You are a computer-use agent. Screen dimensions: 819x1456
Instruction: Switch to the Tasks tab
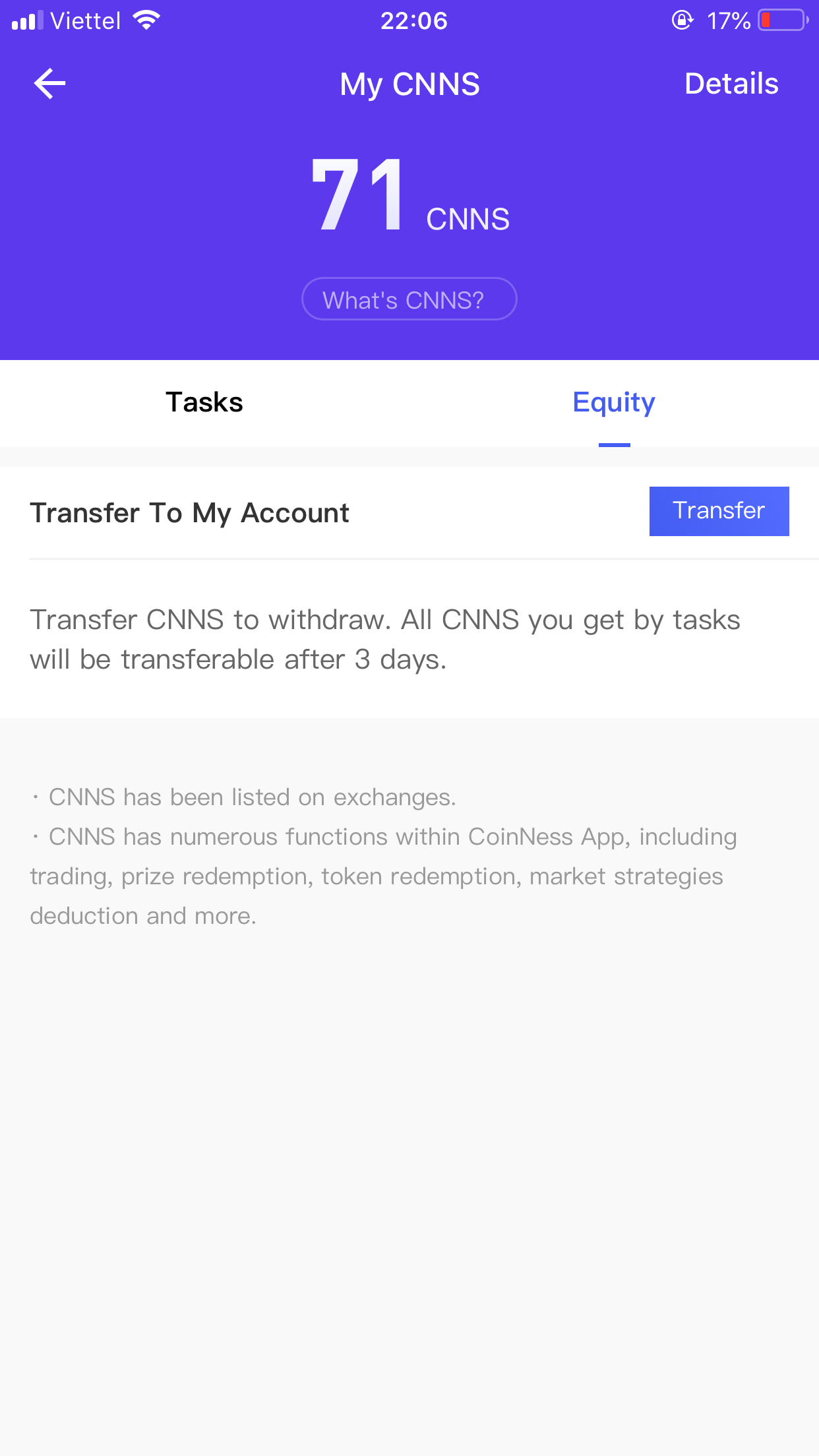pos(204,402)
